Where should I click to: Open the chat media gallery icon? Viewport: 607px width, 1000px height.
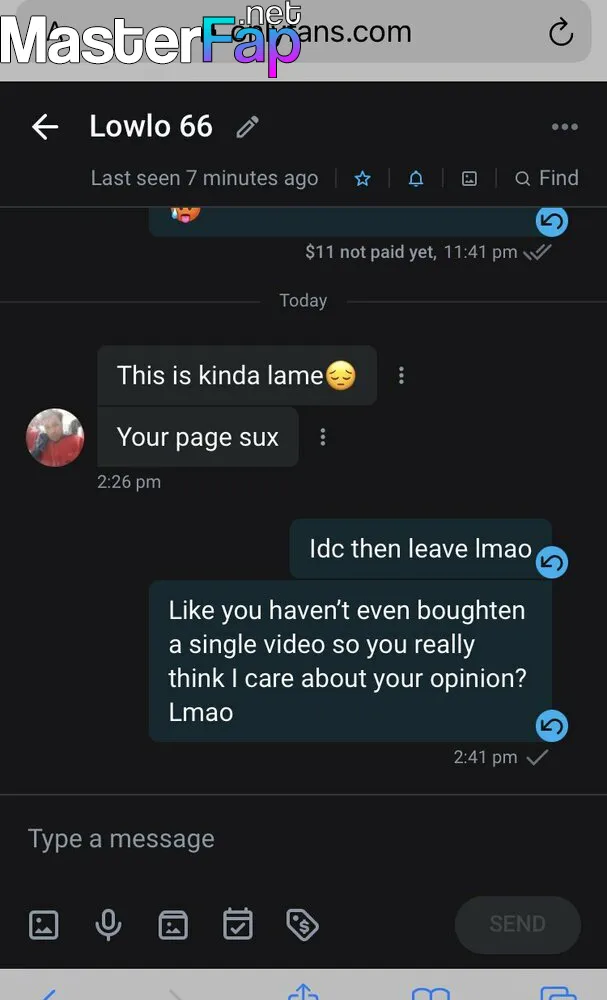click(x=469, y=179)
